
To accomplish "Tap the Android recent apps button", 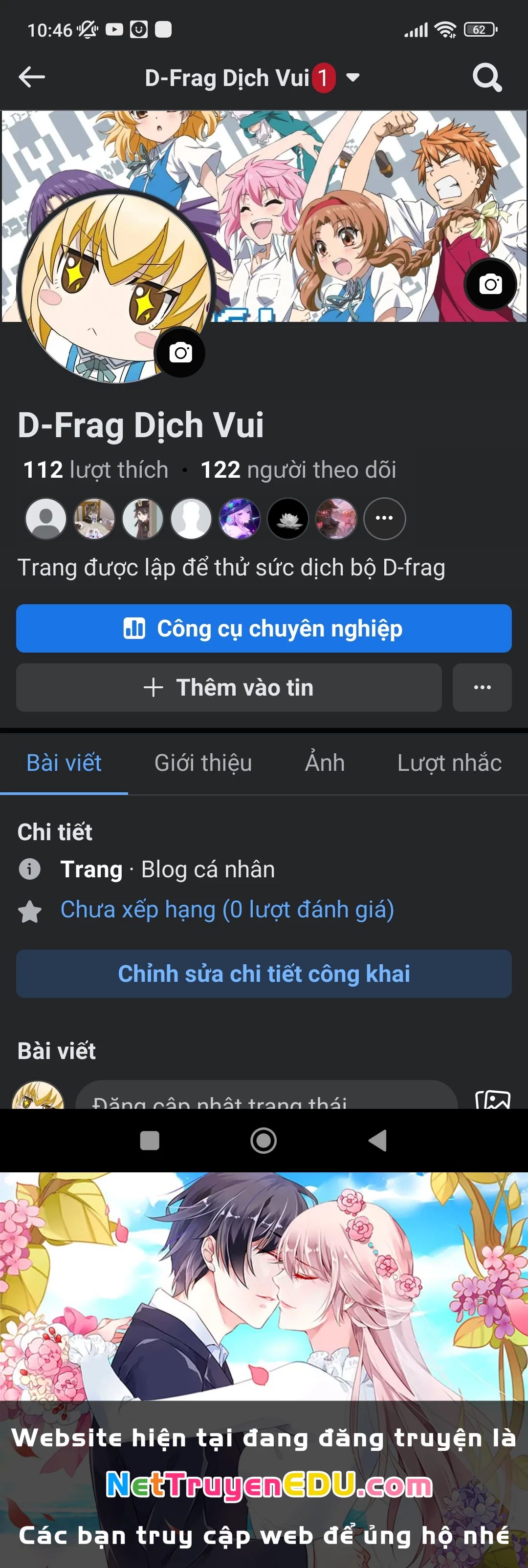I will [x=148, y=1141].
